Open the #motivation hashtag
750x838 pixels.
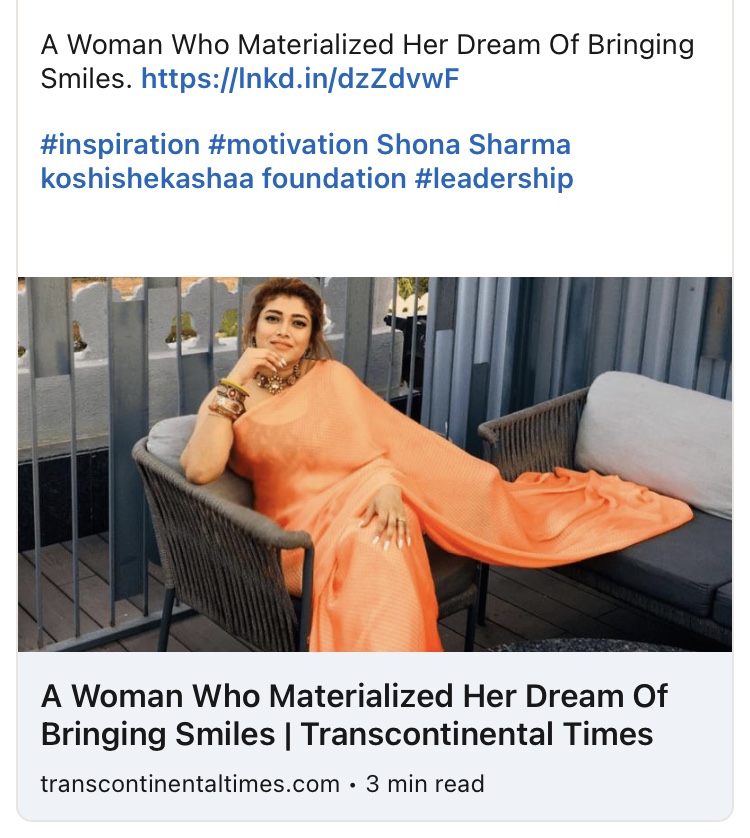coord(288,144)
